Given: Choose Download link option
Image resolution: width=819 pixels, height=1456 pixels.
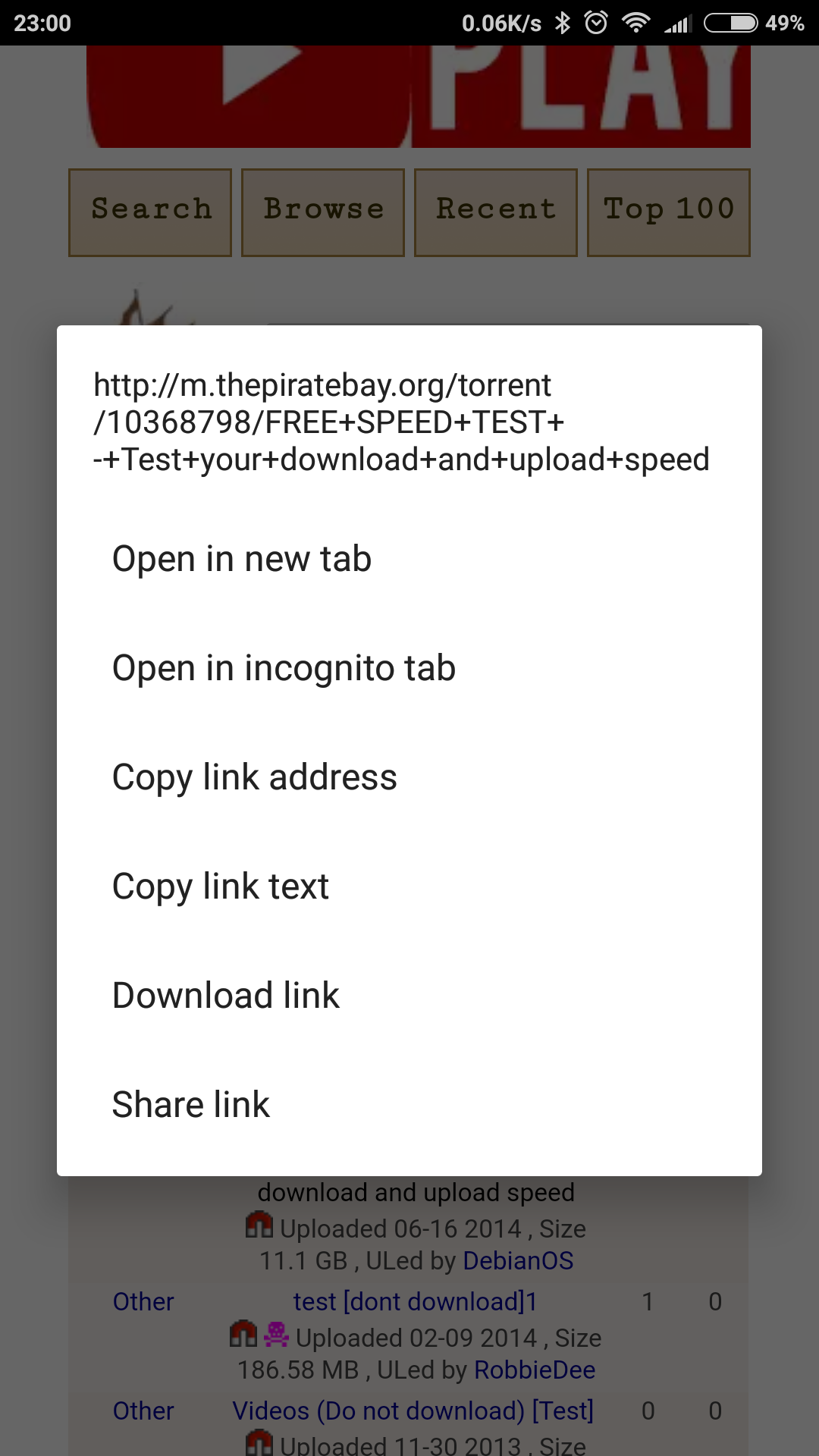Looking at the screenshot, I should (x=225, y=996).
